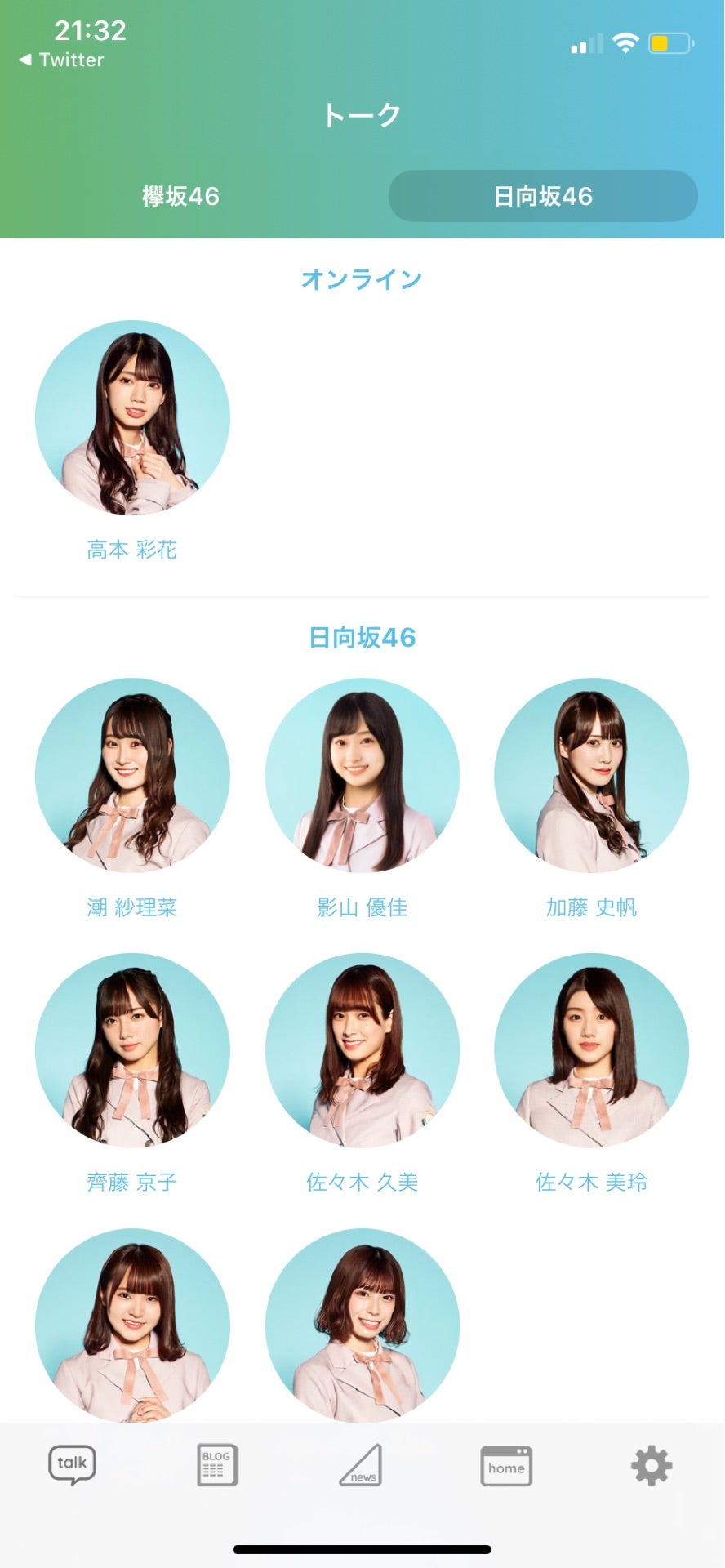This screenshot has width=725, height=1568.
Task: Open online member 高本 彩花
Action: coord(132,418)
